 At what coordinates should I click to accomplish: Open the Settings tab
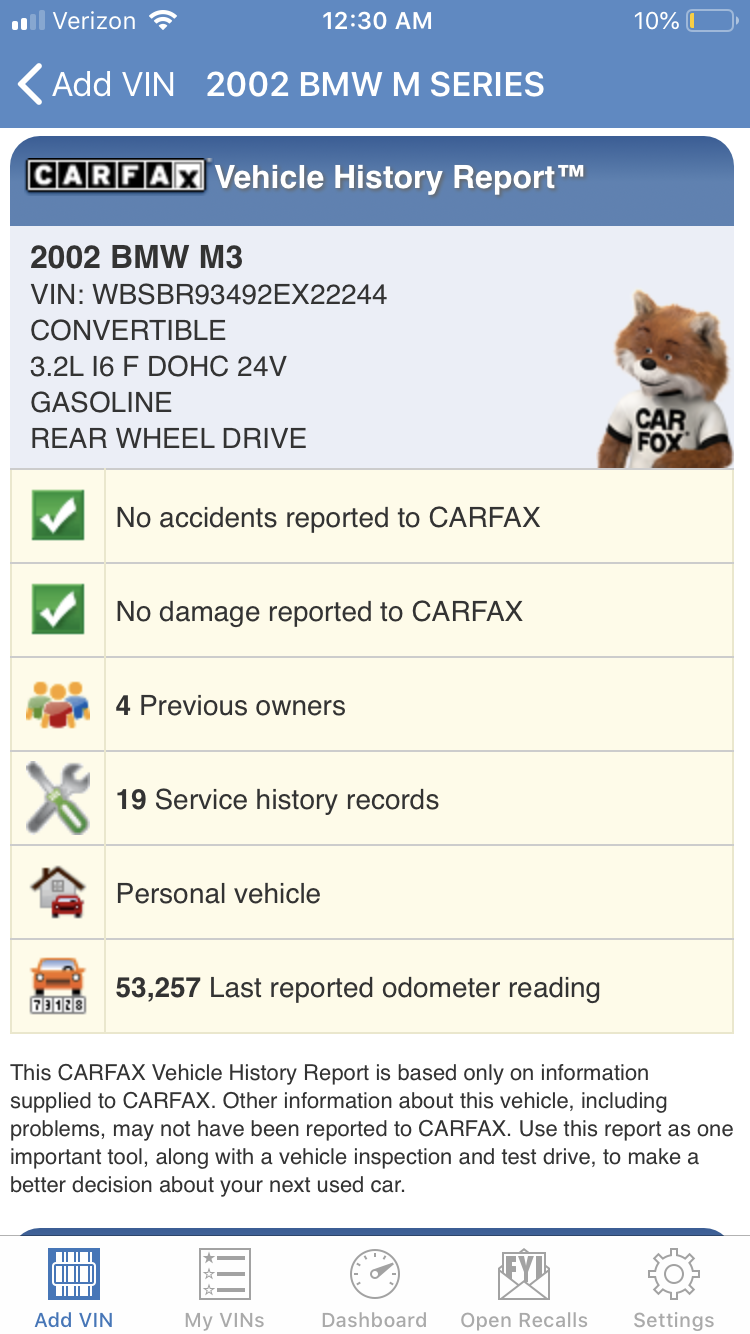click(674, 1289)
